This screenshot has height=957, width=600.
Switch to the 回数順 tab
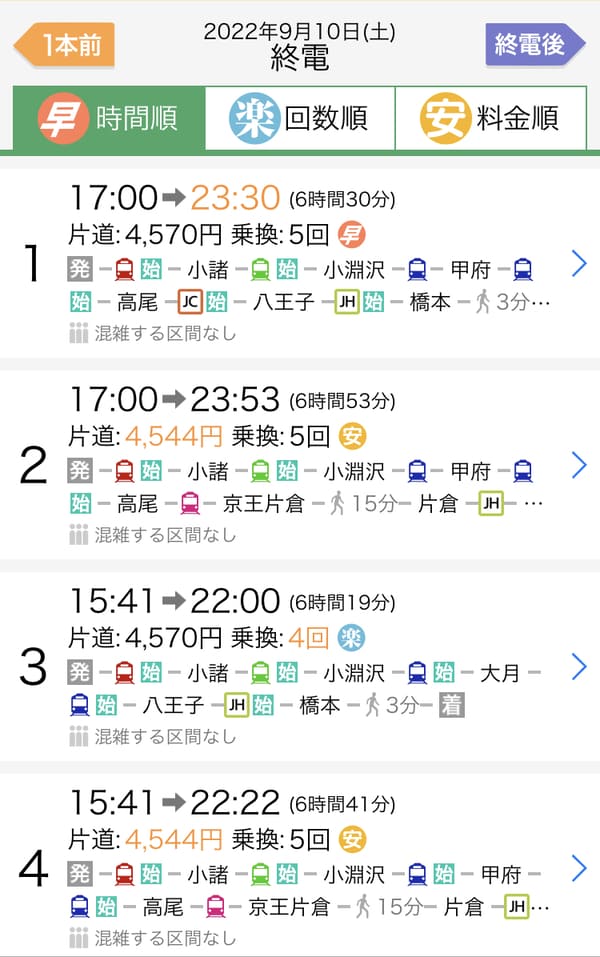pos(300,118)
